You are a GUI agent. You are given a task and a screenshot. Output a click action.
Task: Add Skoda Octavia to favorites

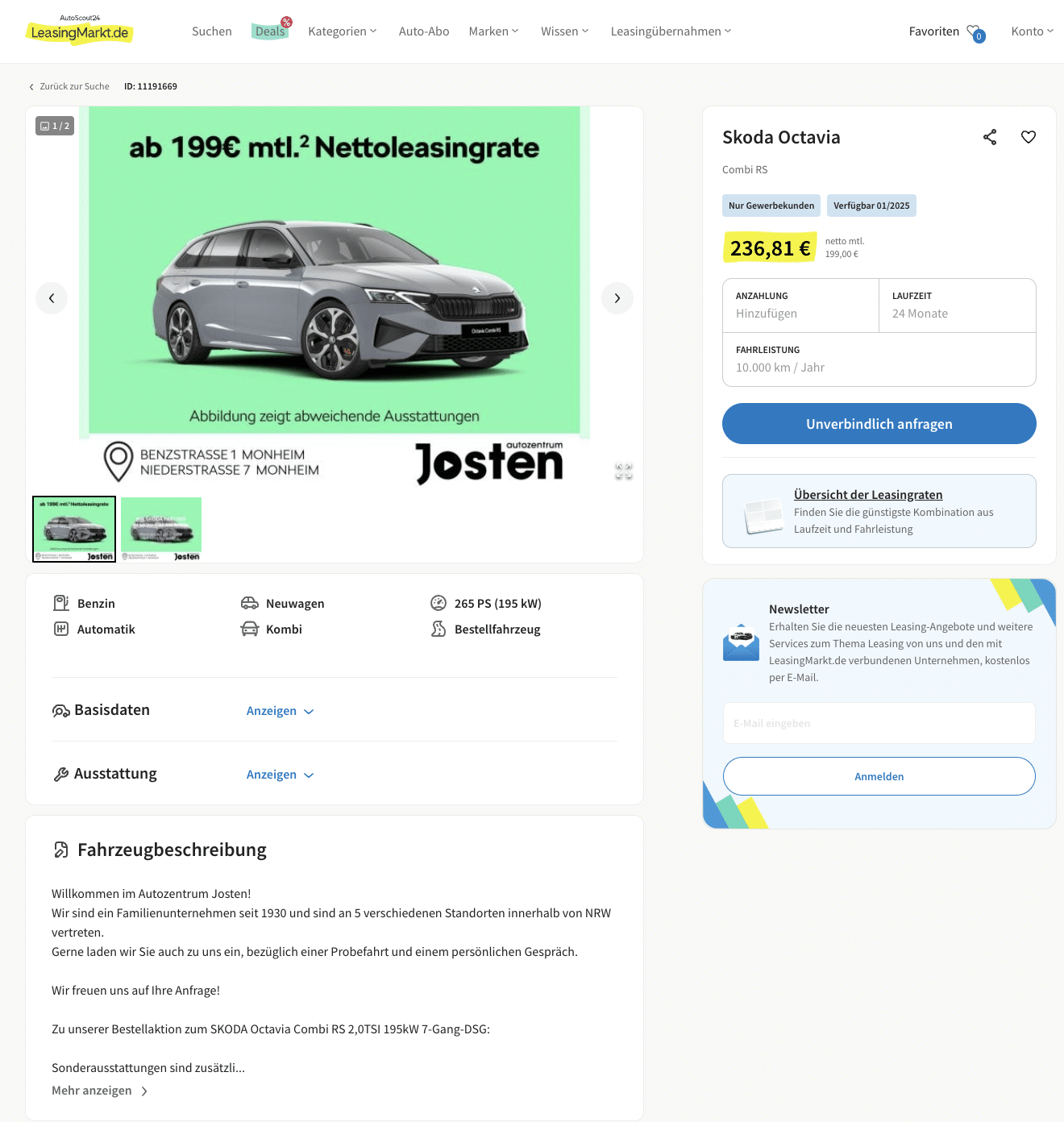1029,137
